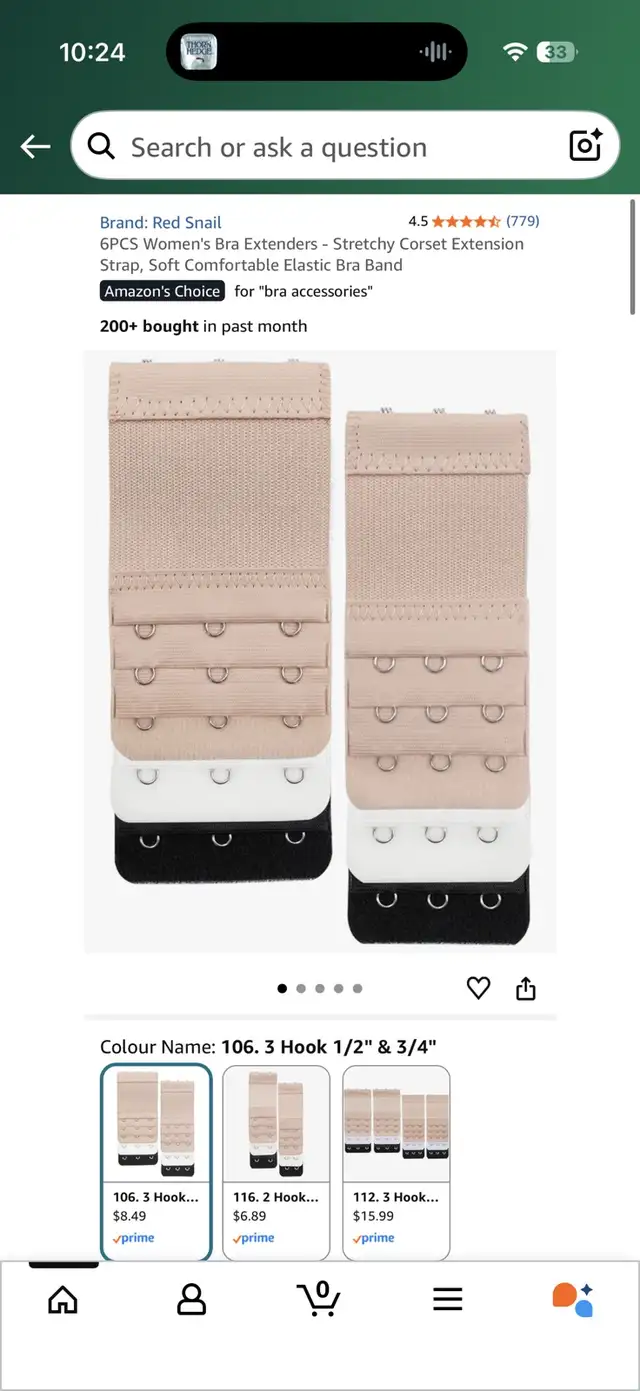Open Brand: Red Snail store link
Image resolution: width=640 pixels, height=1391 pixels.
click(160, 222)
